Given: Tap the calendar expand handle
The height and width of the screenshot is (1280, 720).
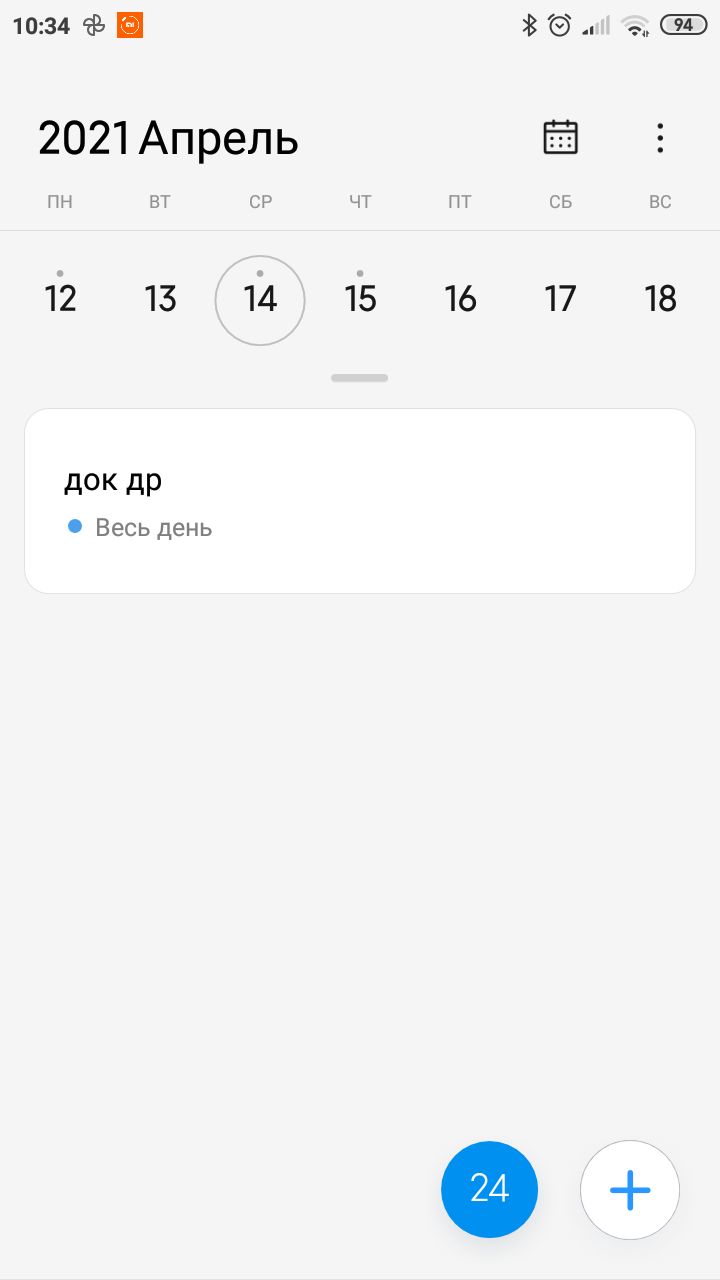Looking at the screenshot, I should click(x=360, y=378).
